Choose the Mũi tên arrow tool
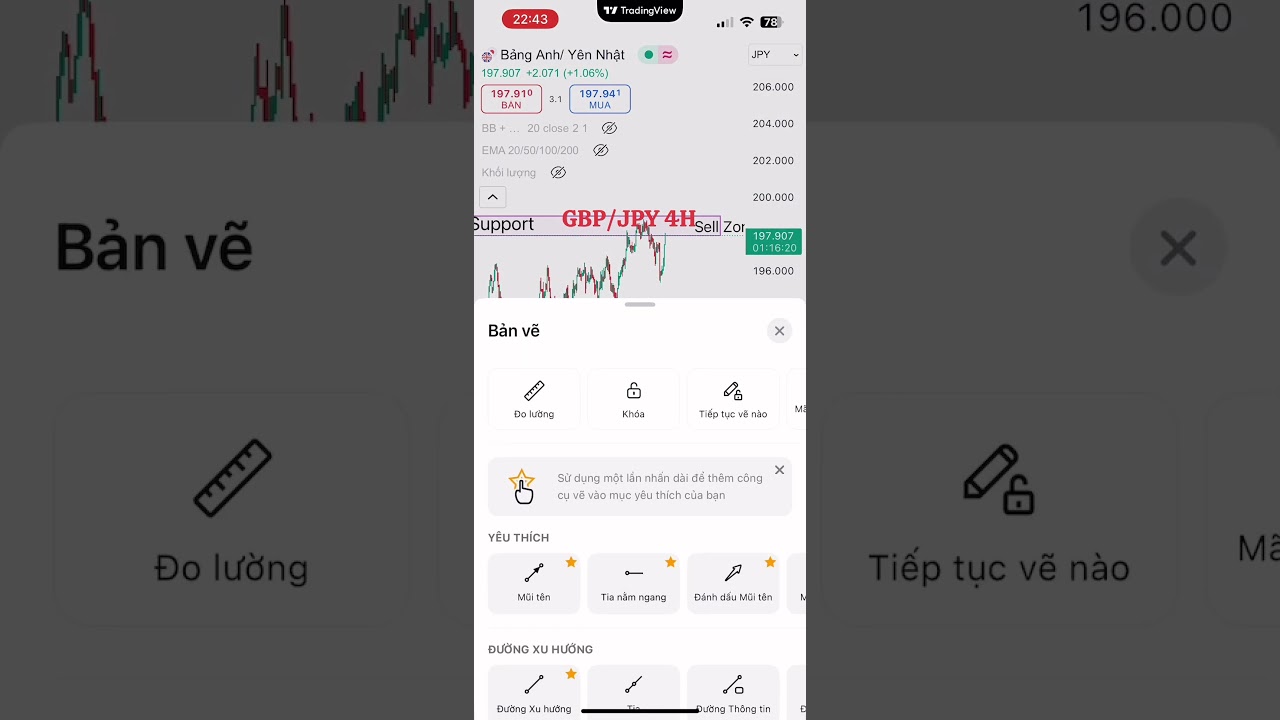 tap(534, 582)
